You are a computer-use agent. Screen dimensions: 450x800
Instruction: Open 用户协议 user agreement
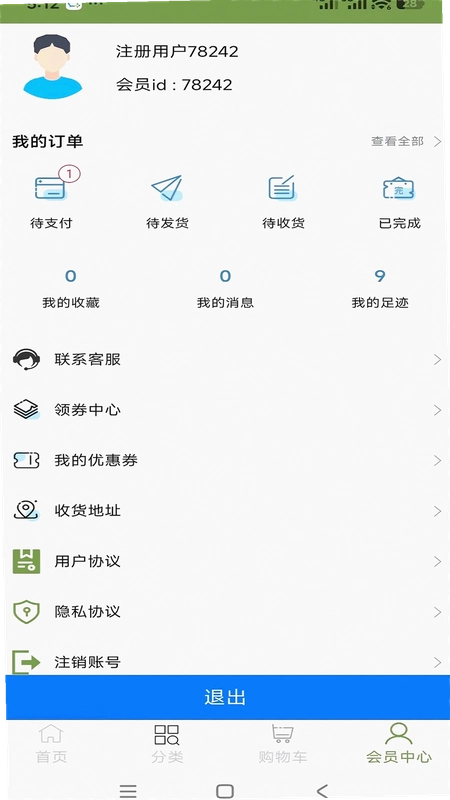pos(225,561)
